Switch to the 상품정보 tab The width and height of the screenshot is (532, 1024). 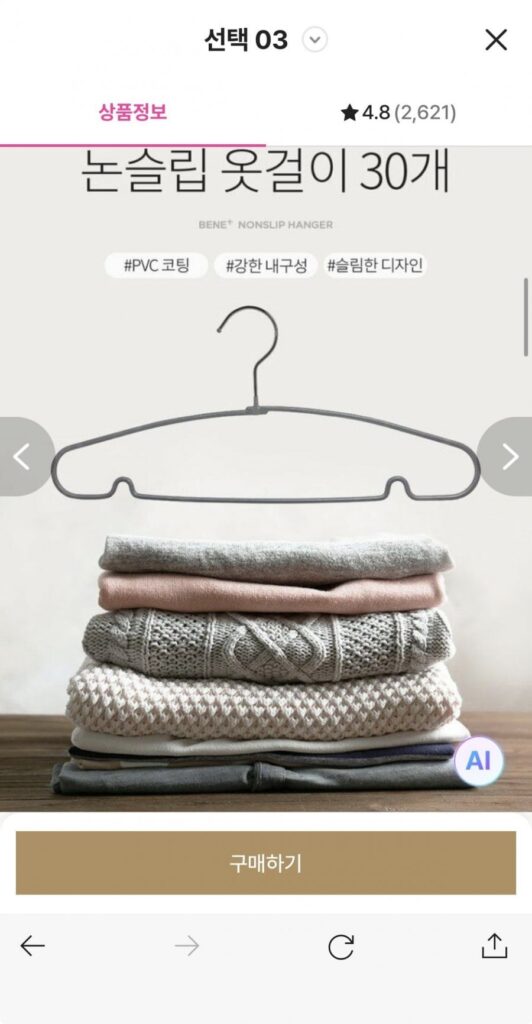[133, 112]
